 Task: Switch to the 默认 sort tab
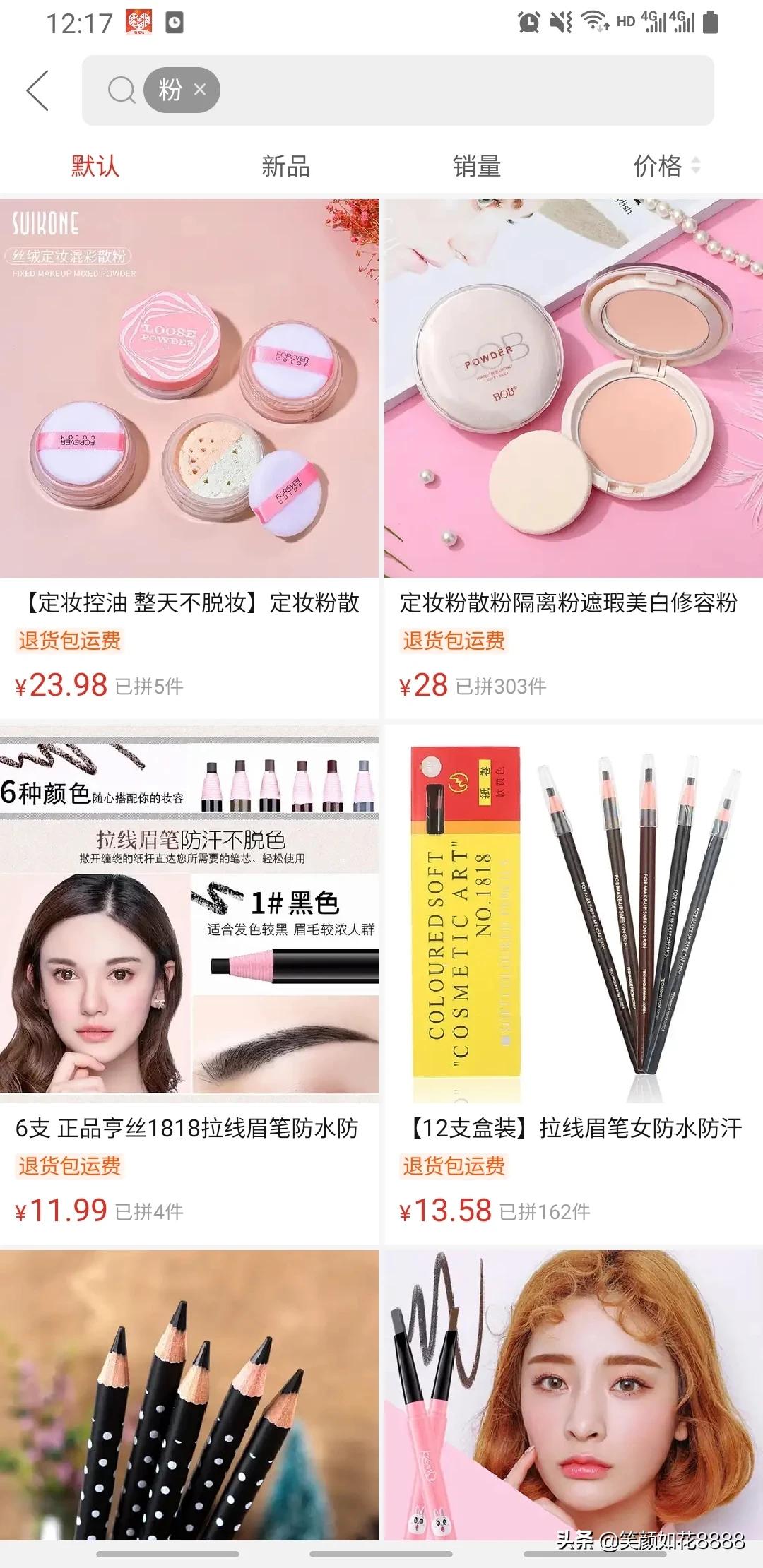click(x=95, y=167)
